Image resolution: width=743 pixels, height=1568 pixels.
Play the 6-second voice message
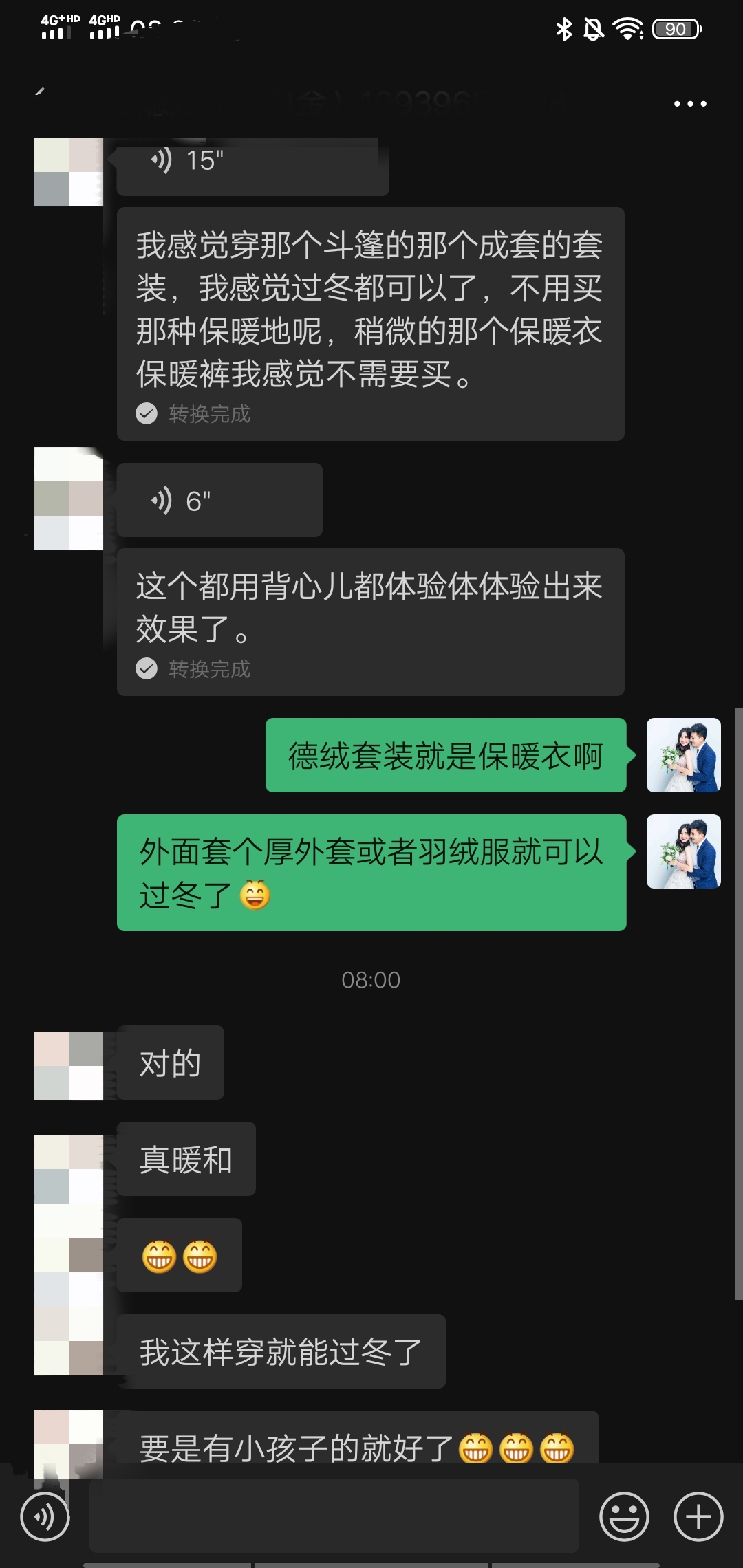219,501
